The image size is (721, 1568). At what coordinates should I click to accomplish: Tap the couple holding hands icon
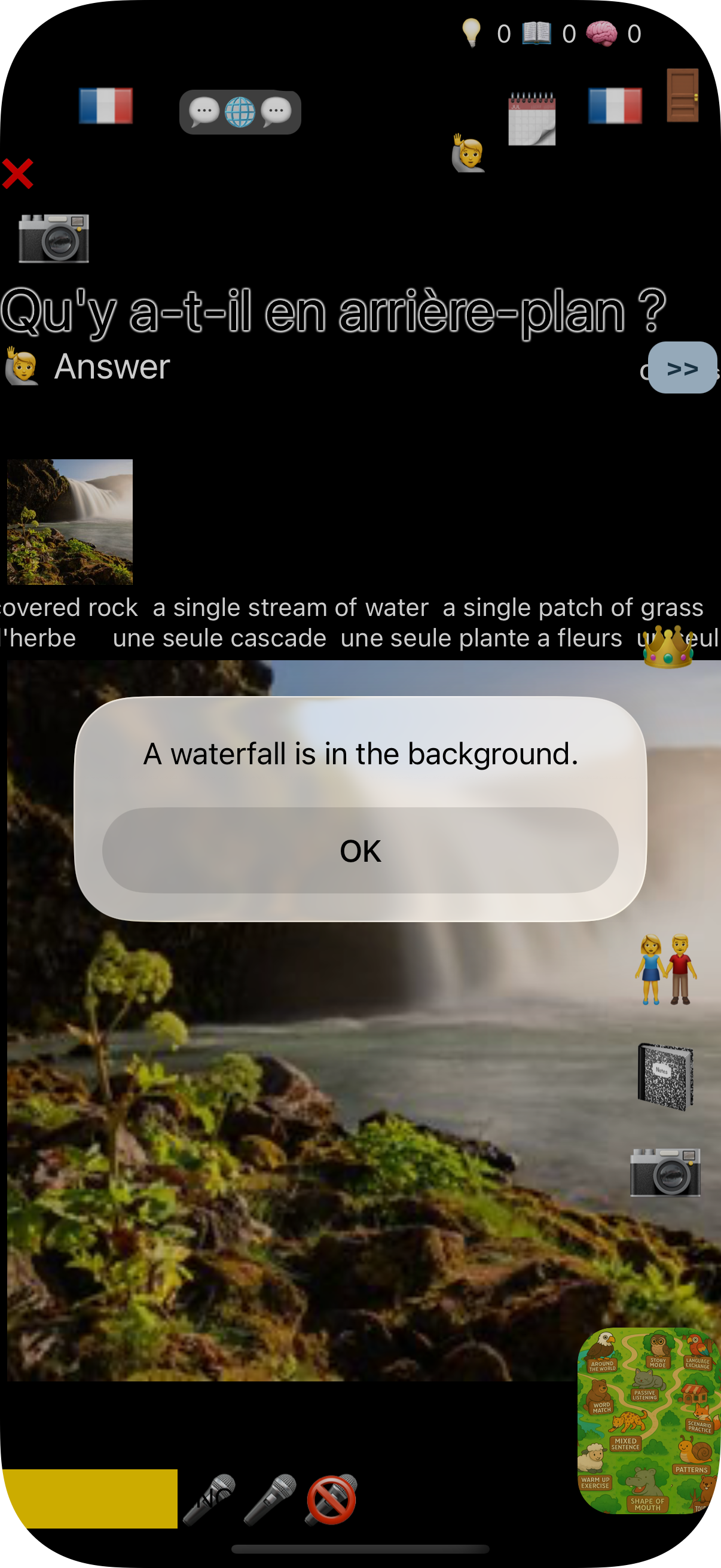point(665,969)
